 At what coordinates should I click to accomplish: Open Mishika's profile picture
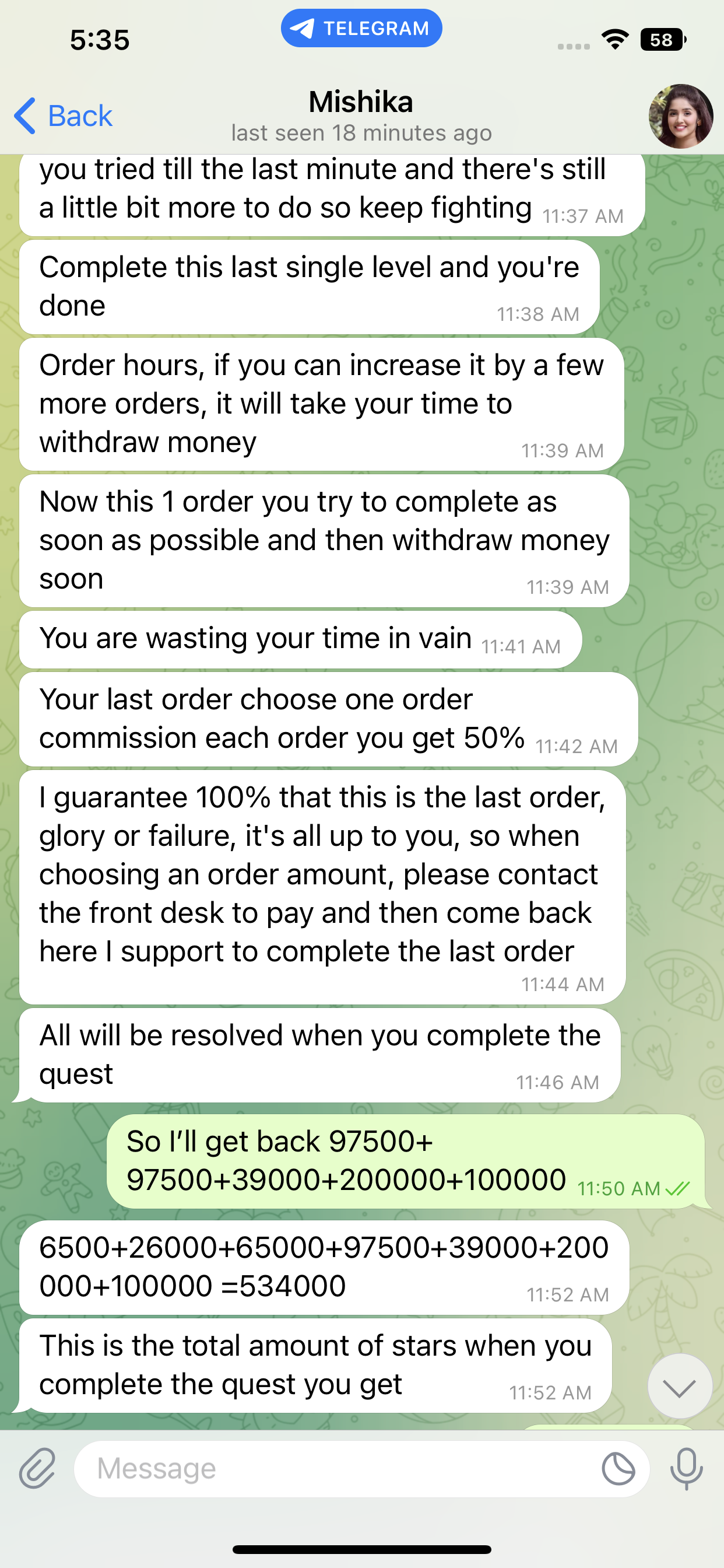[680, 116]
